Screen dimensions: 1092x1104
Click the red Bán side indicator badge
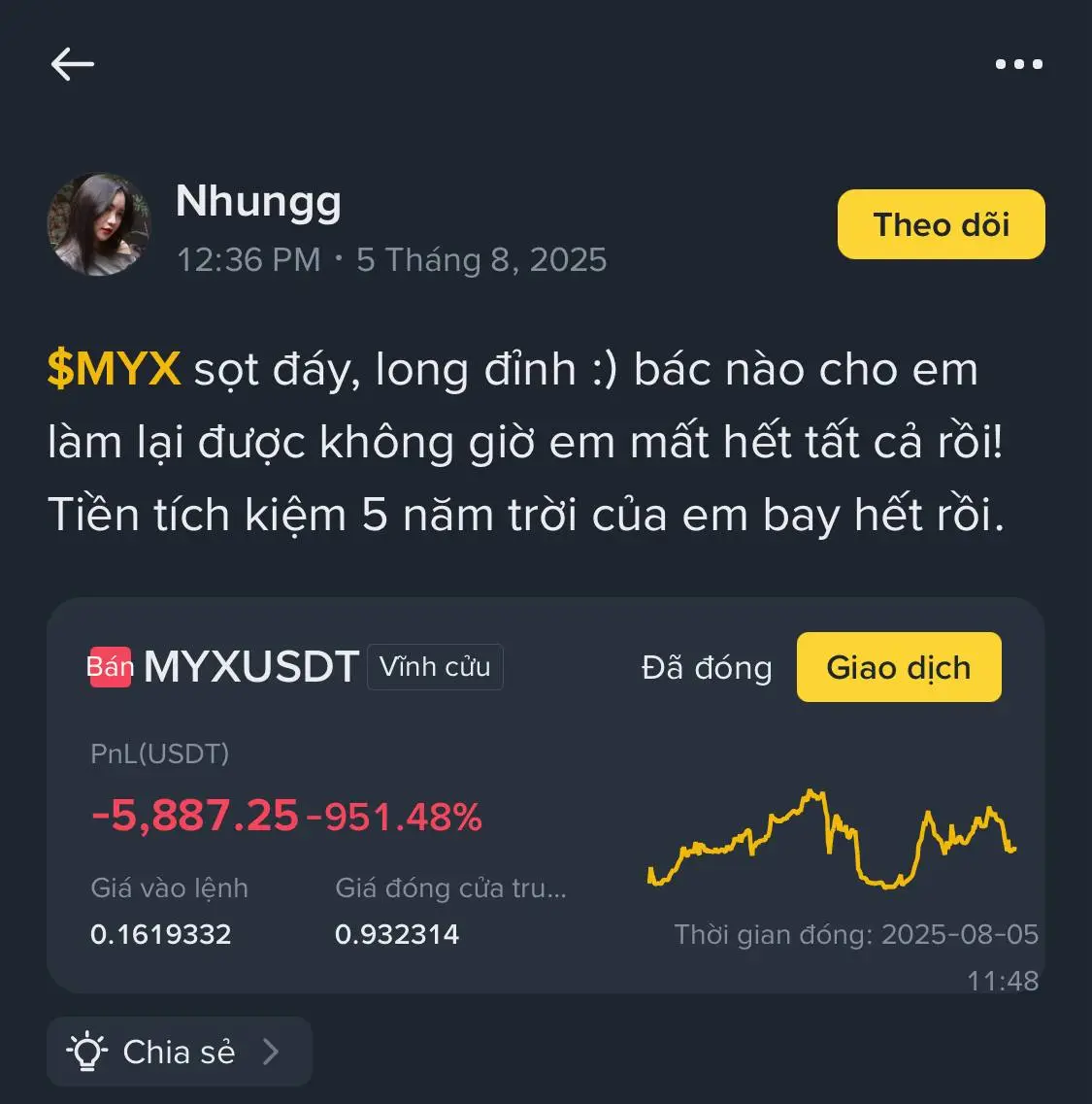(x=110, y=667)
